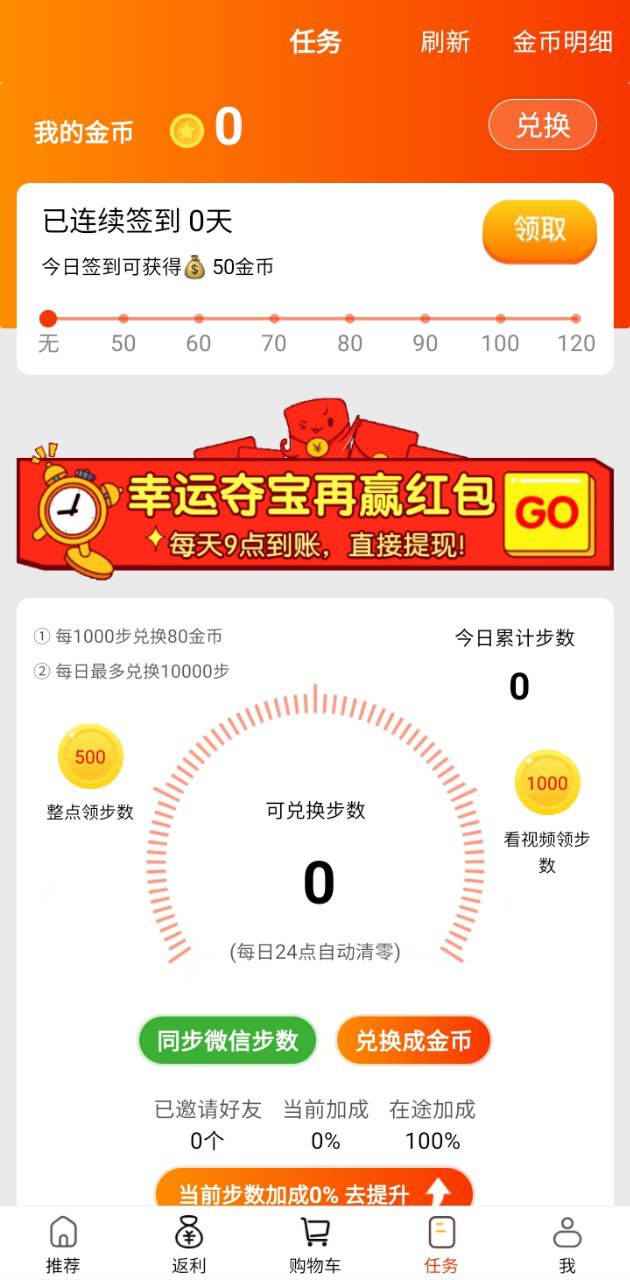
Task: Open 金币明细 coin details
Action: click(x=562, y=42)
